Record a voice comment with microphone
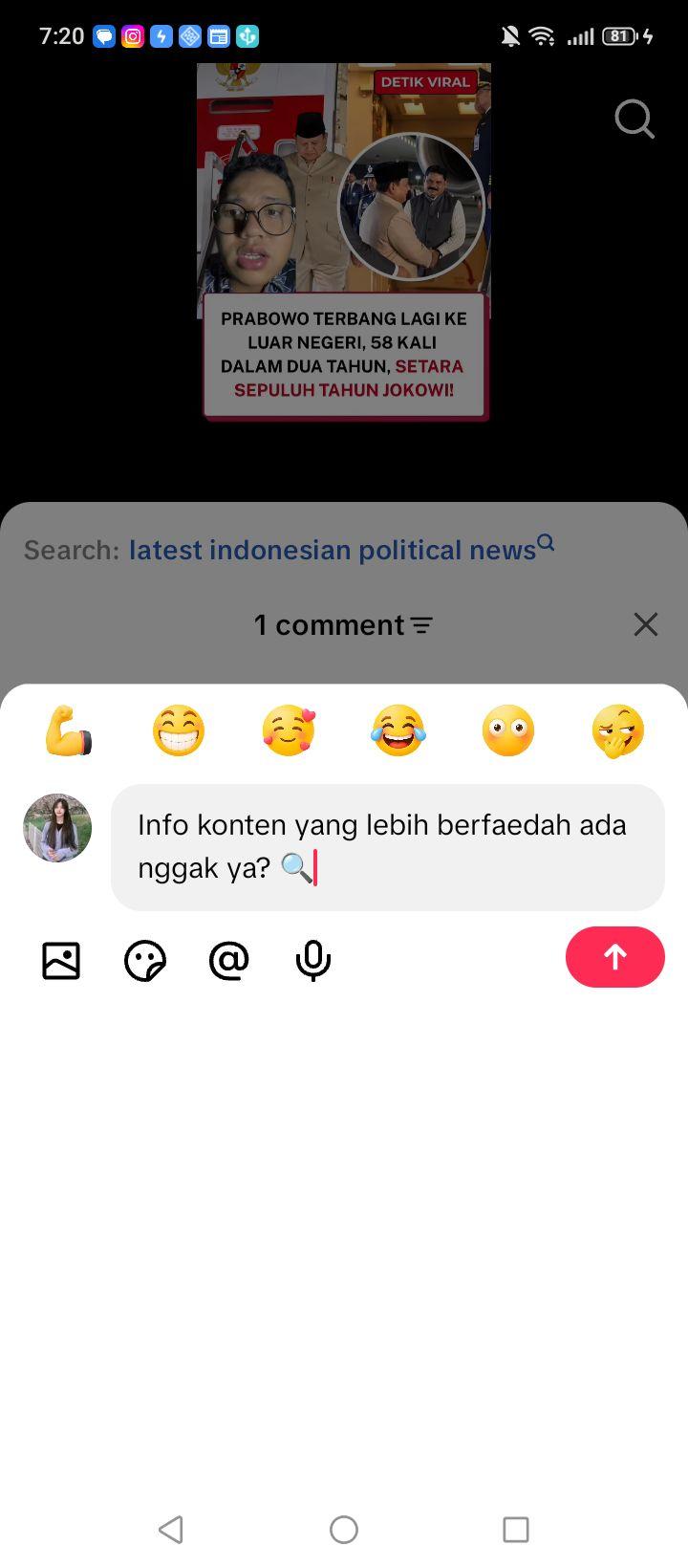The height and width of the screenshot is (1568, 688). point(313,960)
